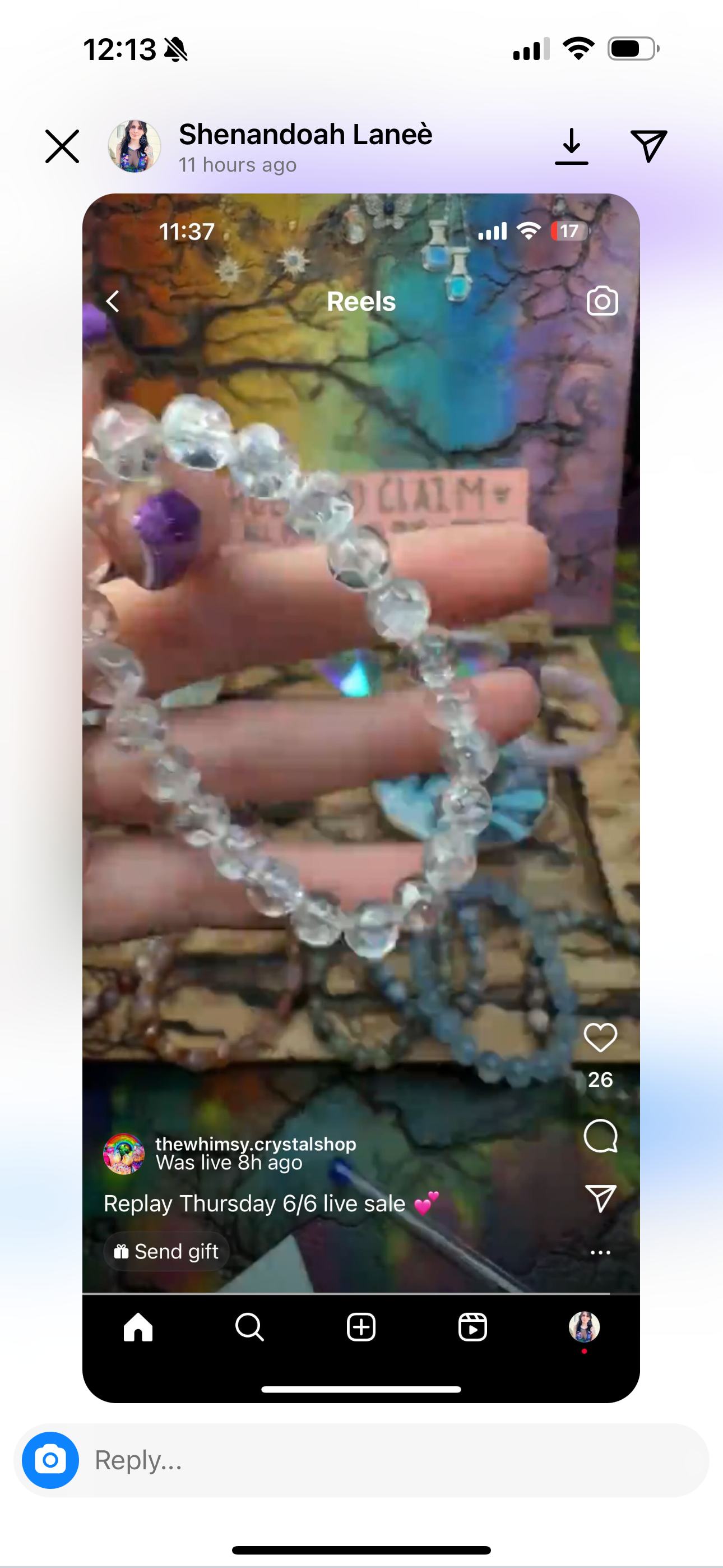Open Shenandoah Laneè's profile picture

pyautogui.click(x=135, y=146)
